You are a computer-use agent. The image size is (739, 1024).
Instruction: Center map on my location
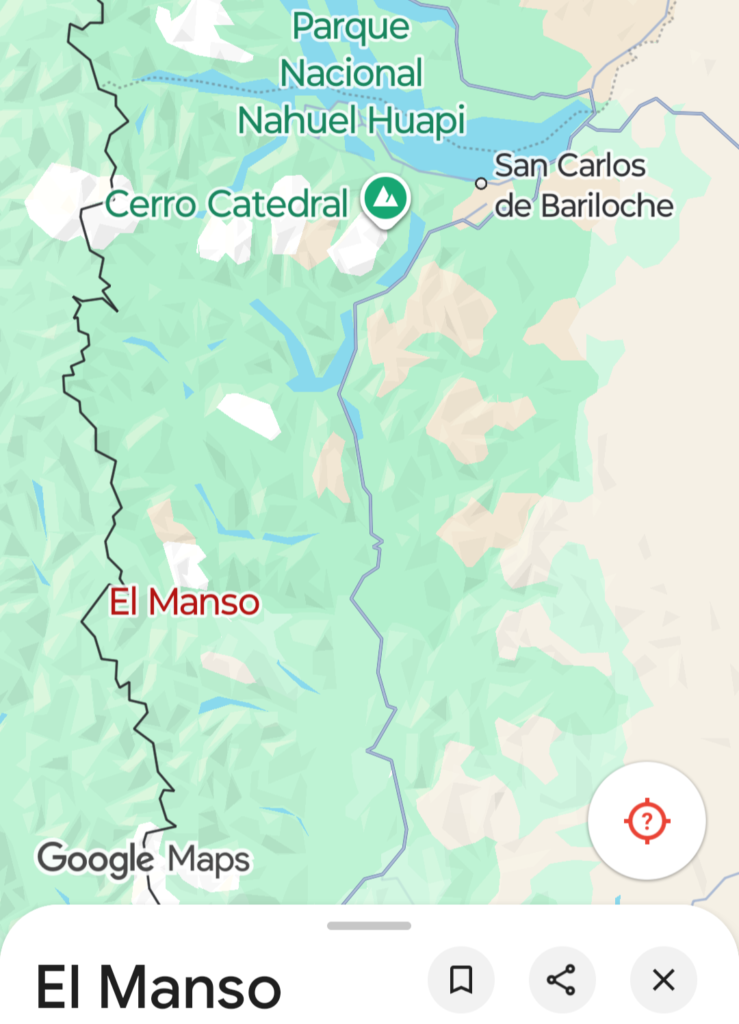click(x=647, y=821)
